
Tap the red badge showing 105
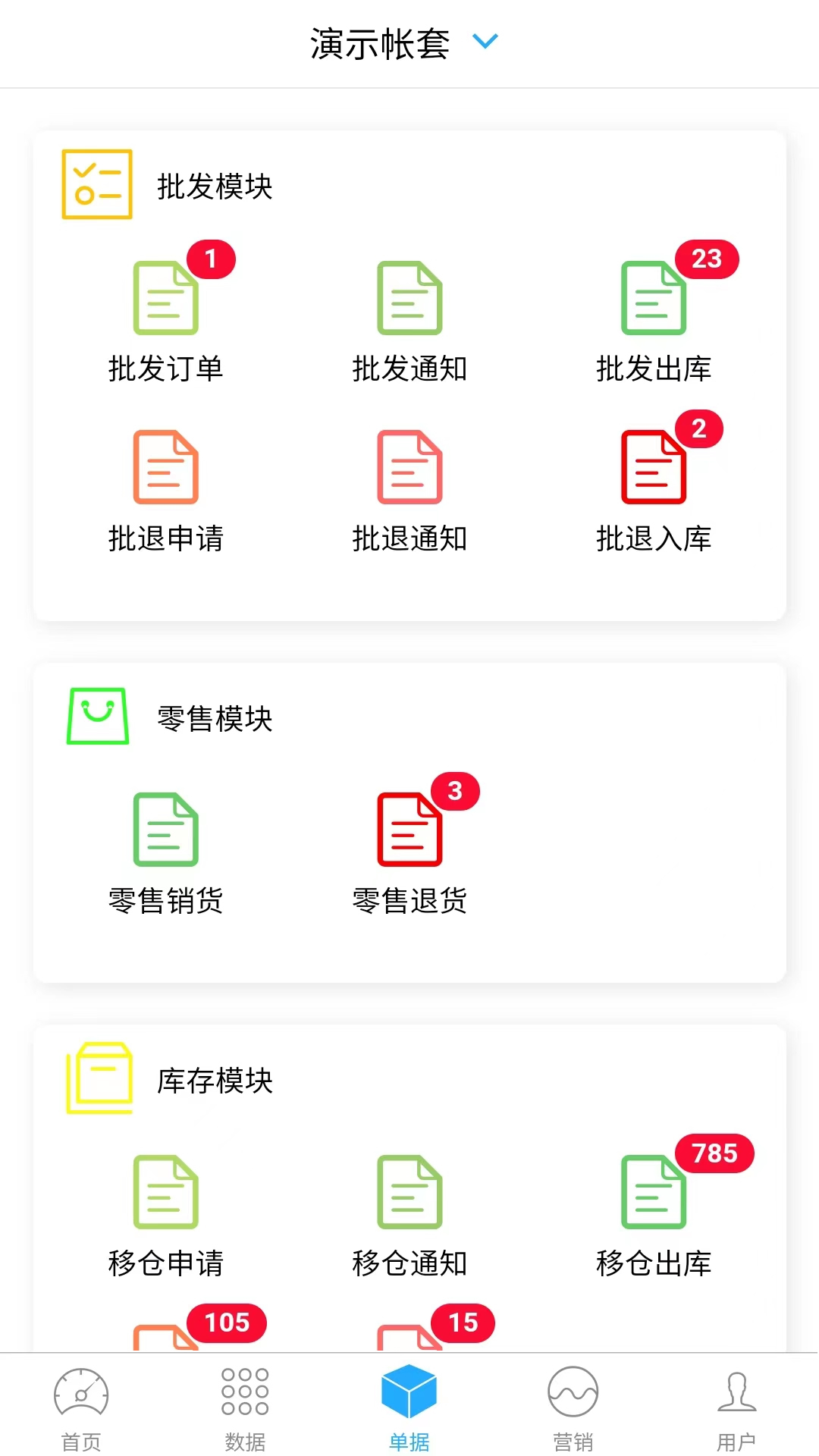click(225, 1324)
